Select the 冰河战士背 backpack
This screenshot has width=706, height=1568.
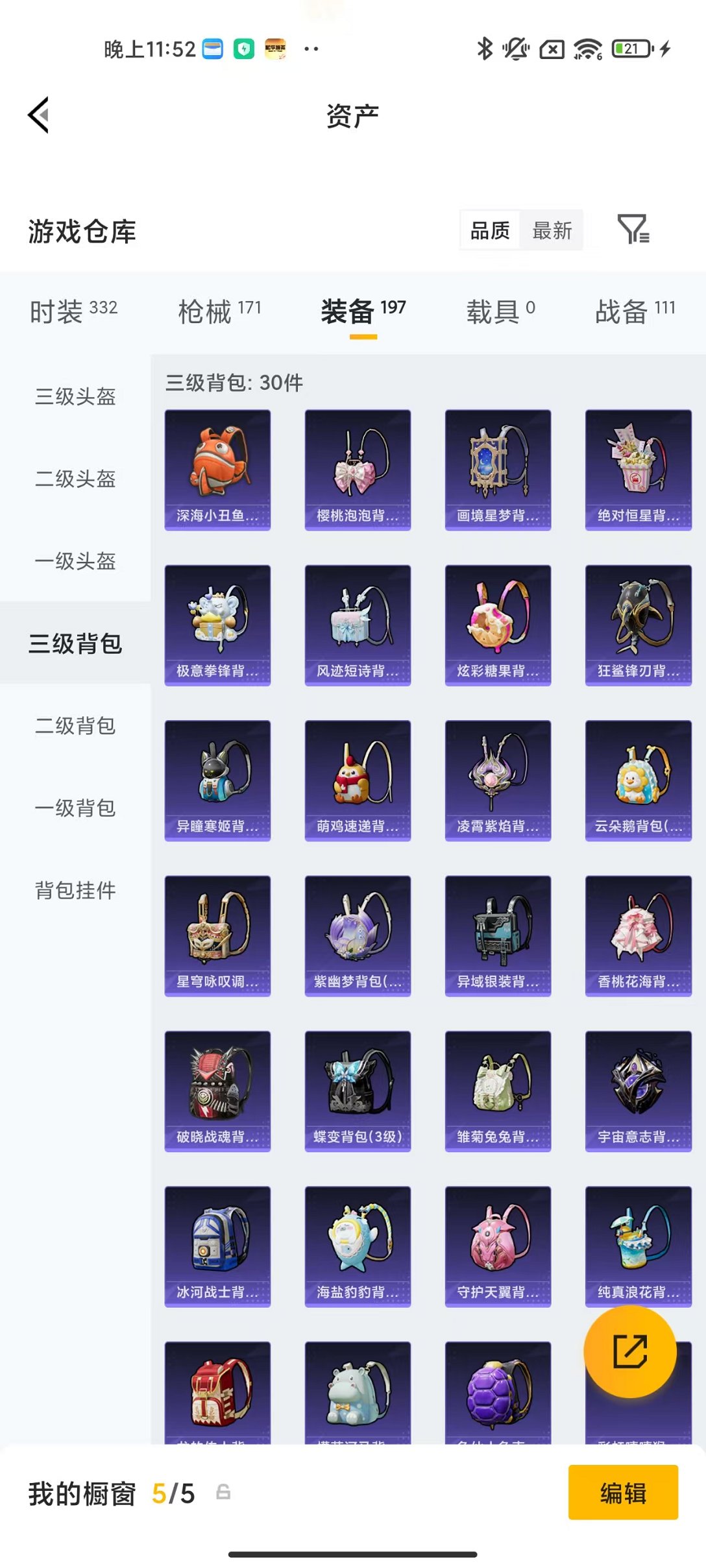pyautogui.click(x=217, y=1248)
